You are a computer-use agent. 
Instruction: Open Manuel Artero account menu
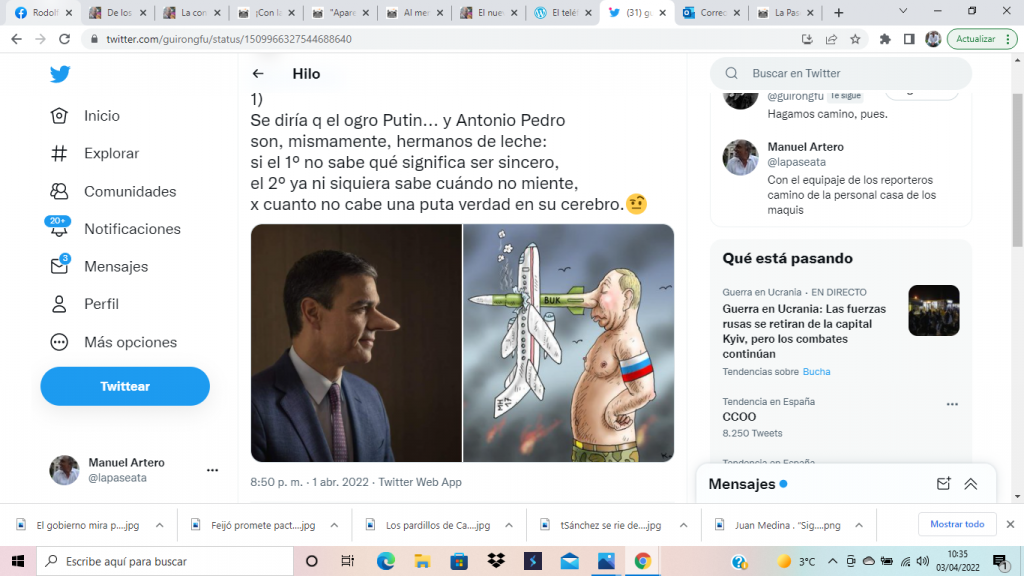[x=212, y=470]
